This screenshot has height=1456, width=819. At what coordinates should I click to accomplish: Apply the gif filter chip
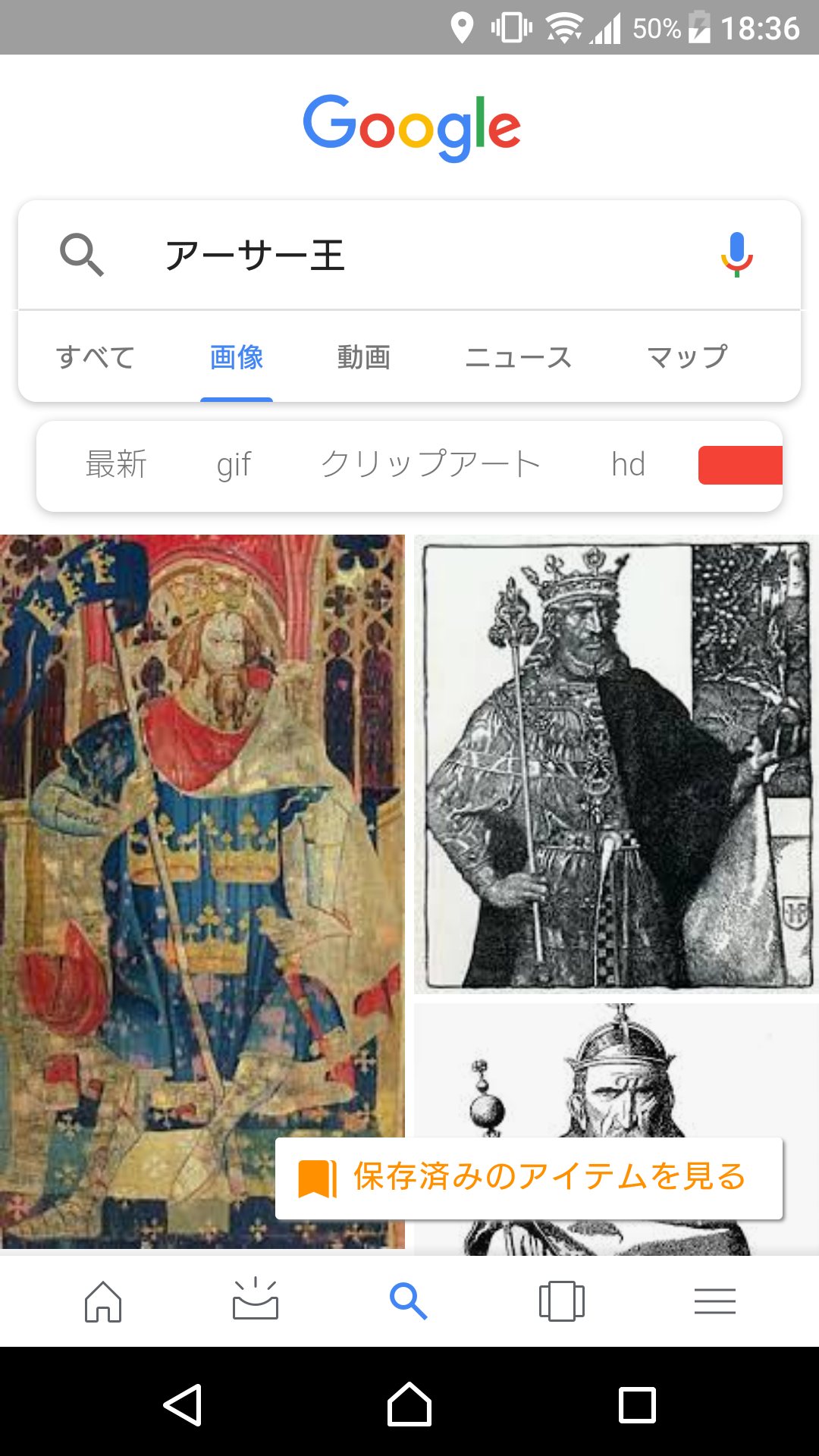point(234,464)
